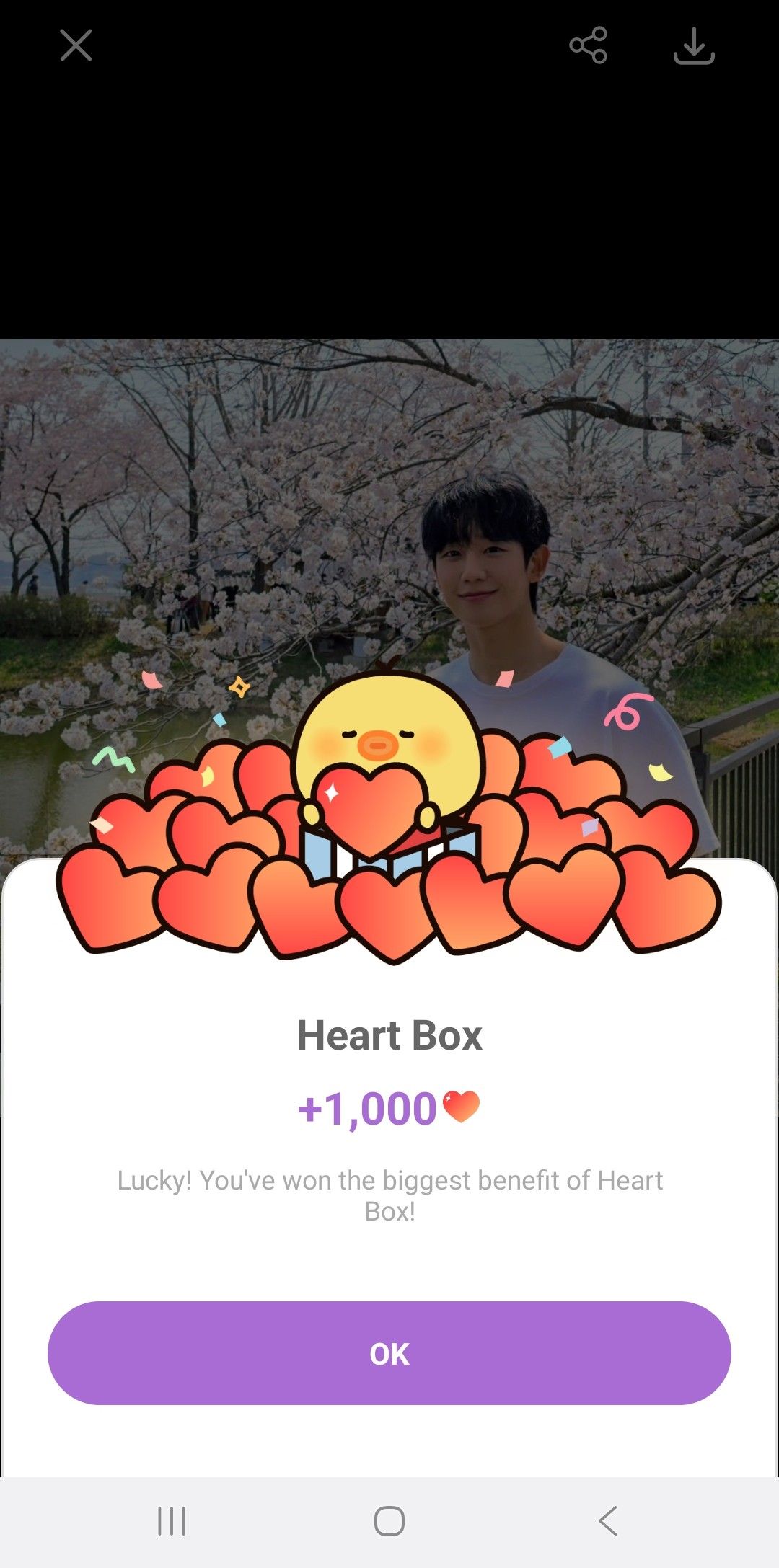The height and width of the screenshot is (1568, 779).
Task: Tap the Heart Box dialog title
Action: [x=389, y=1033]
